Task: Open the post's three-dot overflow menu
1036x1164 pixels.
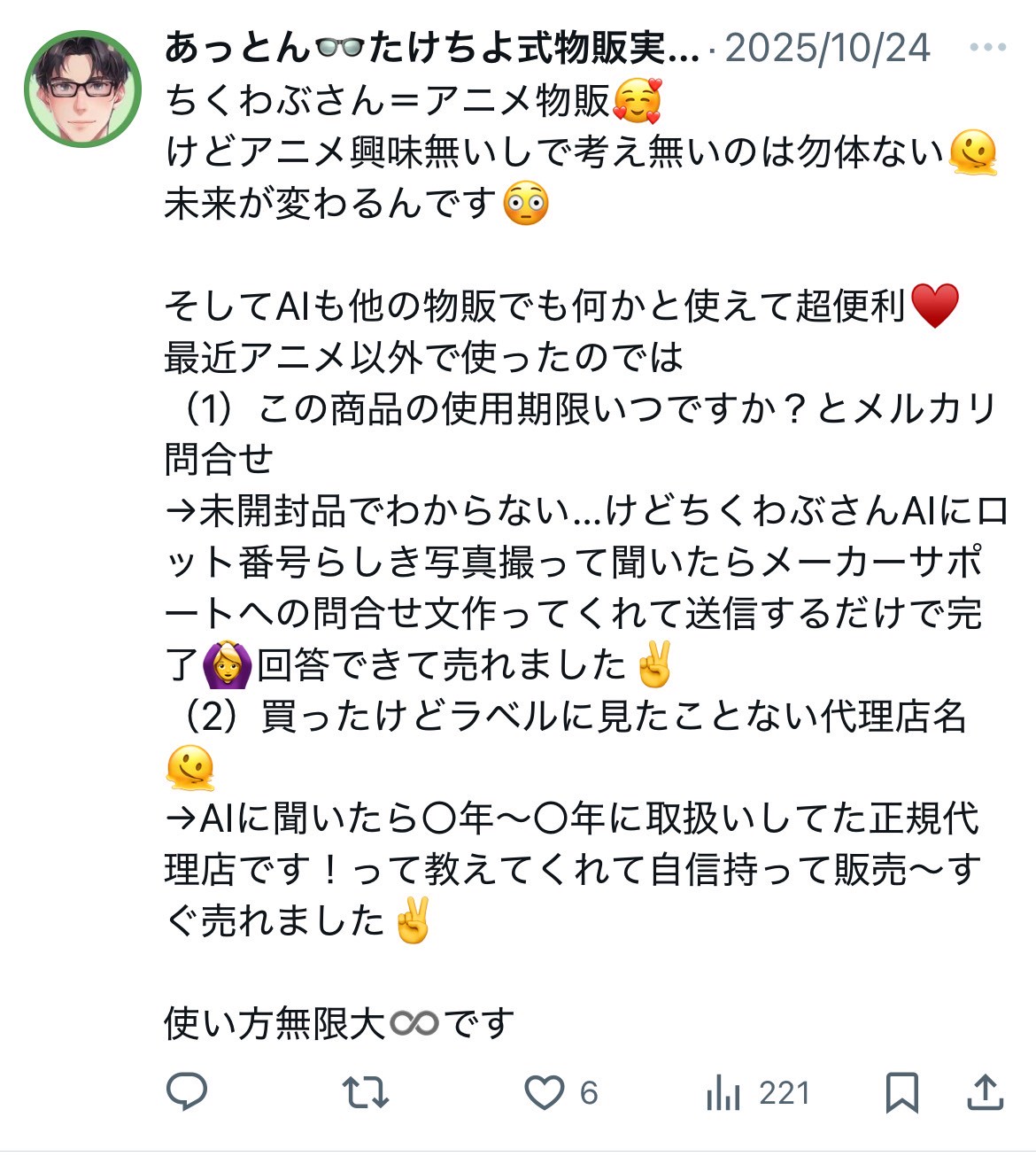Action: [987, 48]
